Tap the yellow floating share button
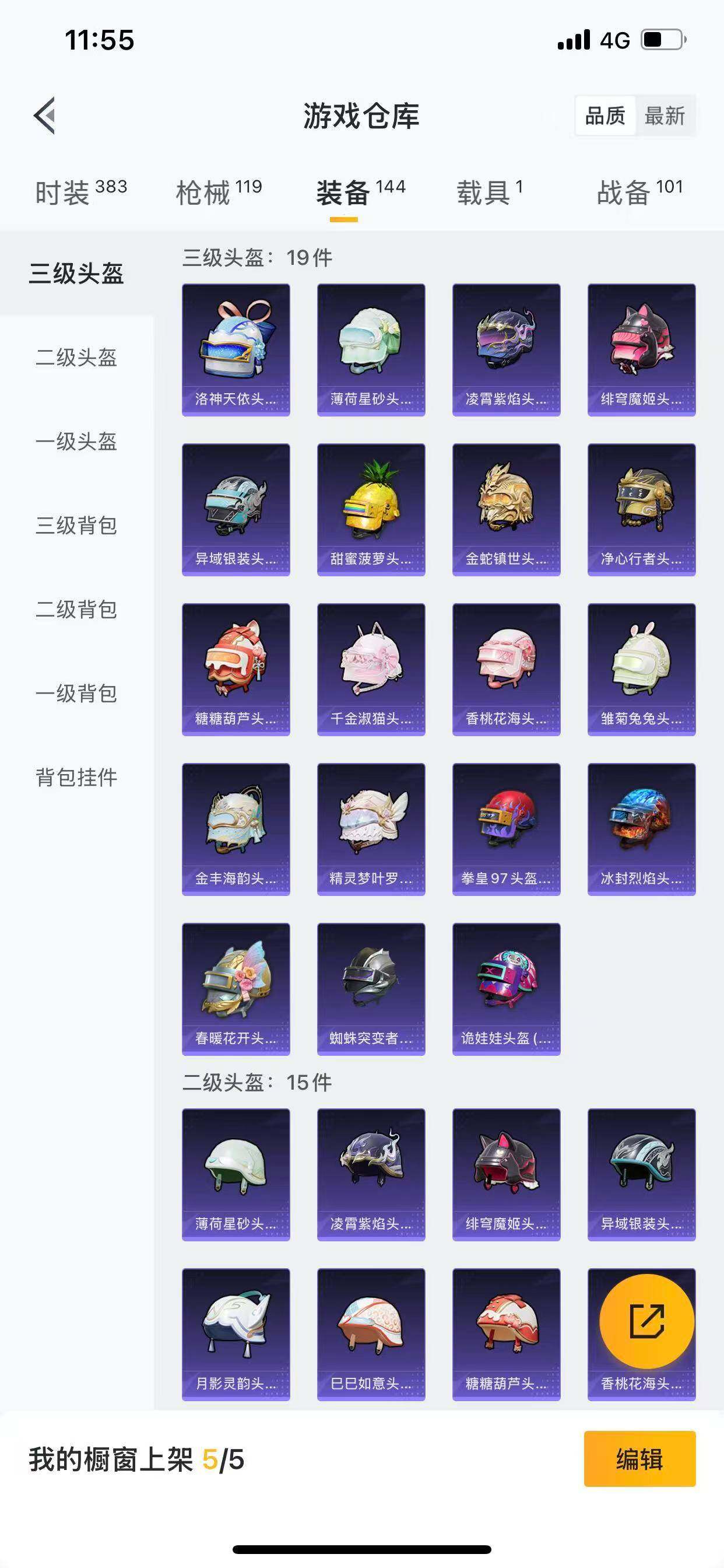724x1568 pixels. coord(646,1321)
